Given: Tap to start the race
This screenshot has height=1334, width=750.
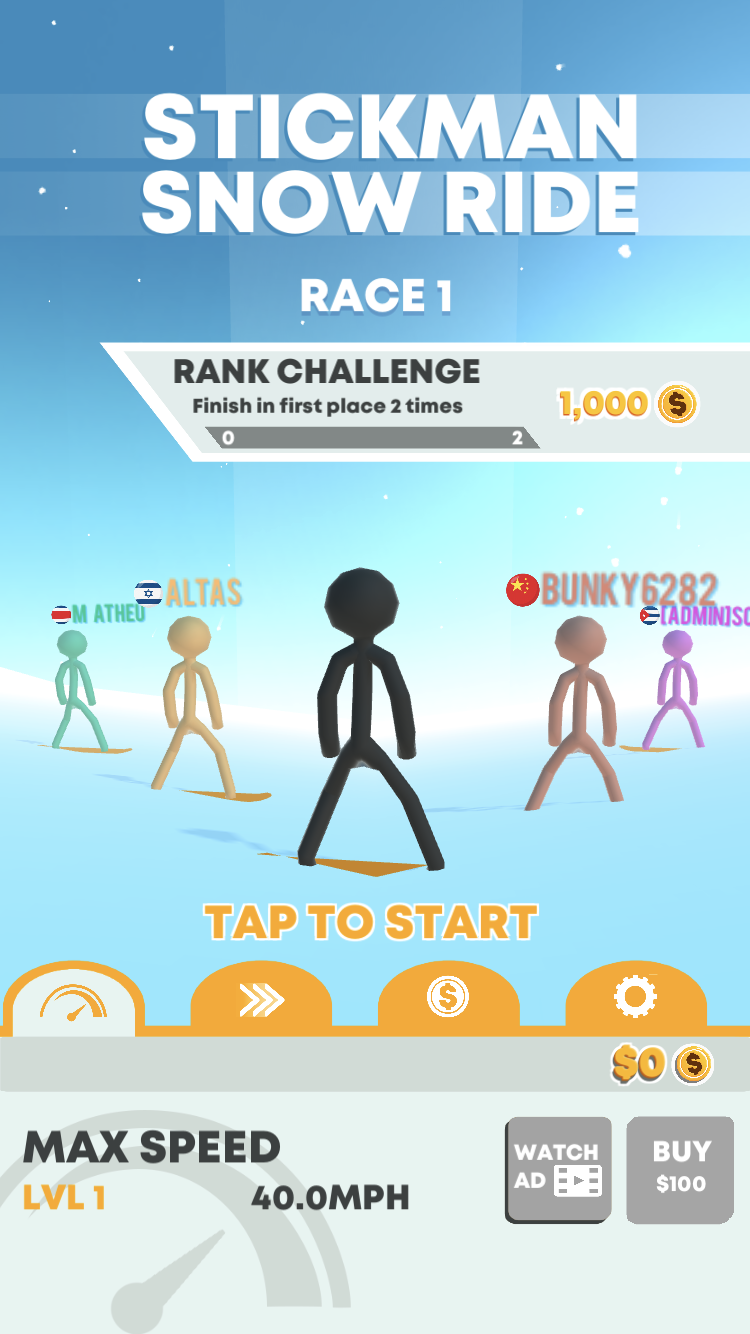Looking at the screenshot, I should pos(372,922).
